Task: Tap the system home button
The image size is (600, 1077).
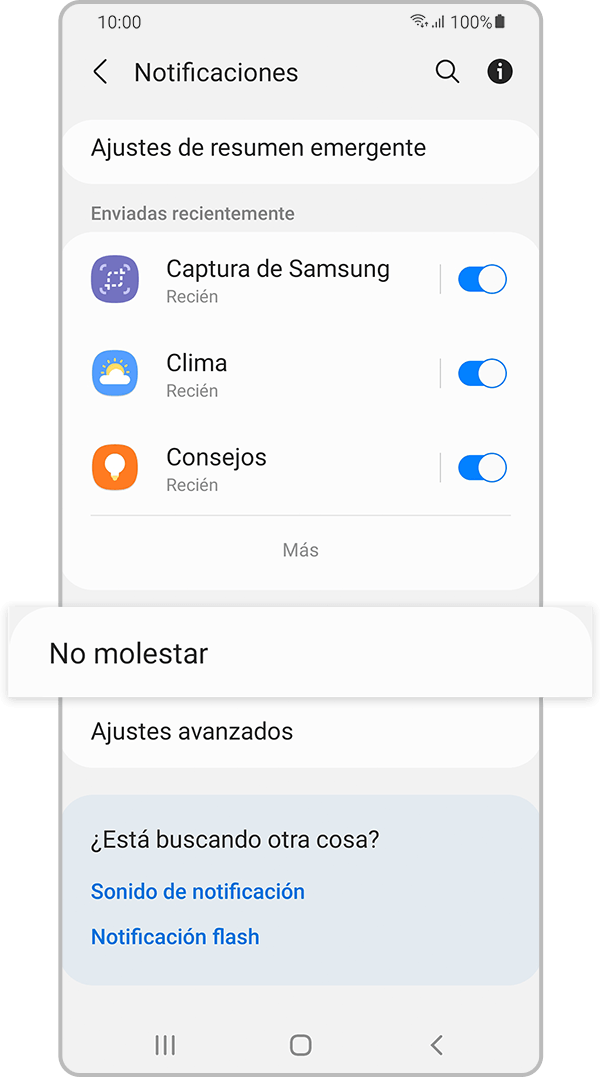Action: [300, 1045]
